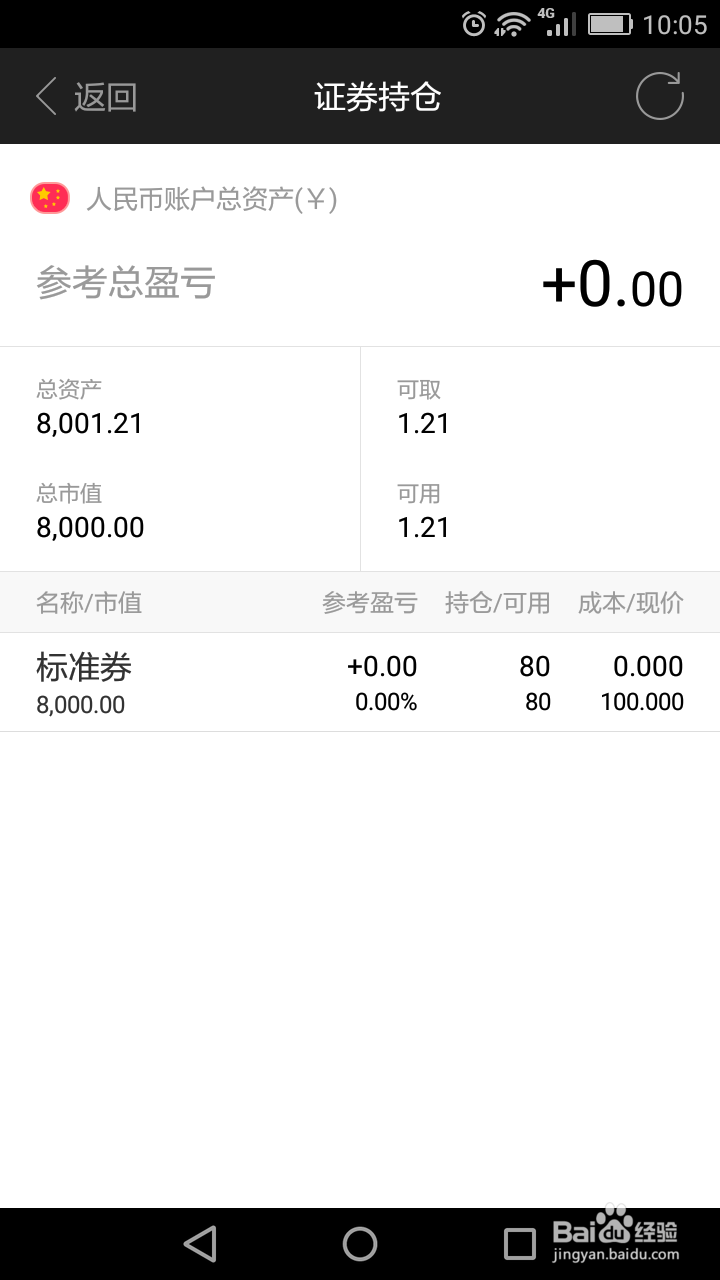Tap the Android home circle button
The image size is (720, 1280).
click(x=360, y=1243)
